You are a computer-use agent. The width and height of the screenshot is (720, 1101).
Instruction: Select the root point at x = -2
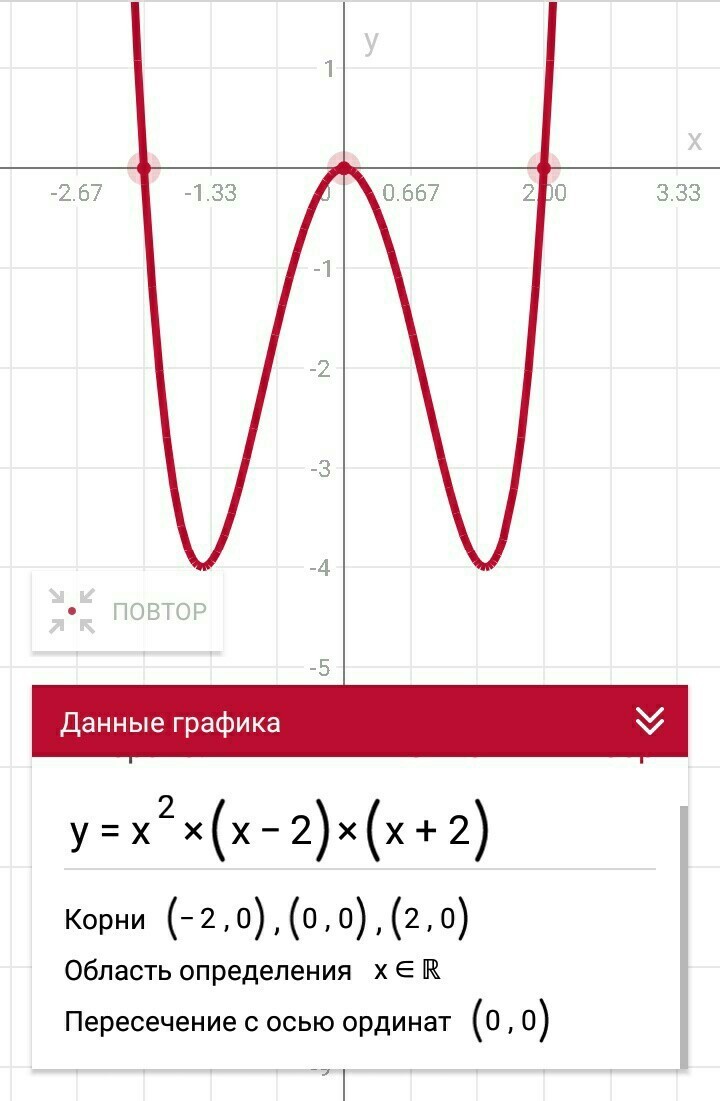pos(144,168)
